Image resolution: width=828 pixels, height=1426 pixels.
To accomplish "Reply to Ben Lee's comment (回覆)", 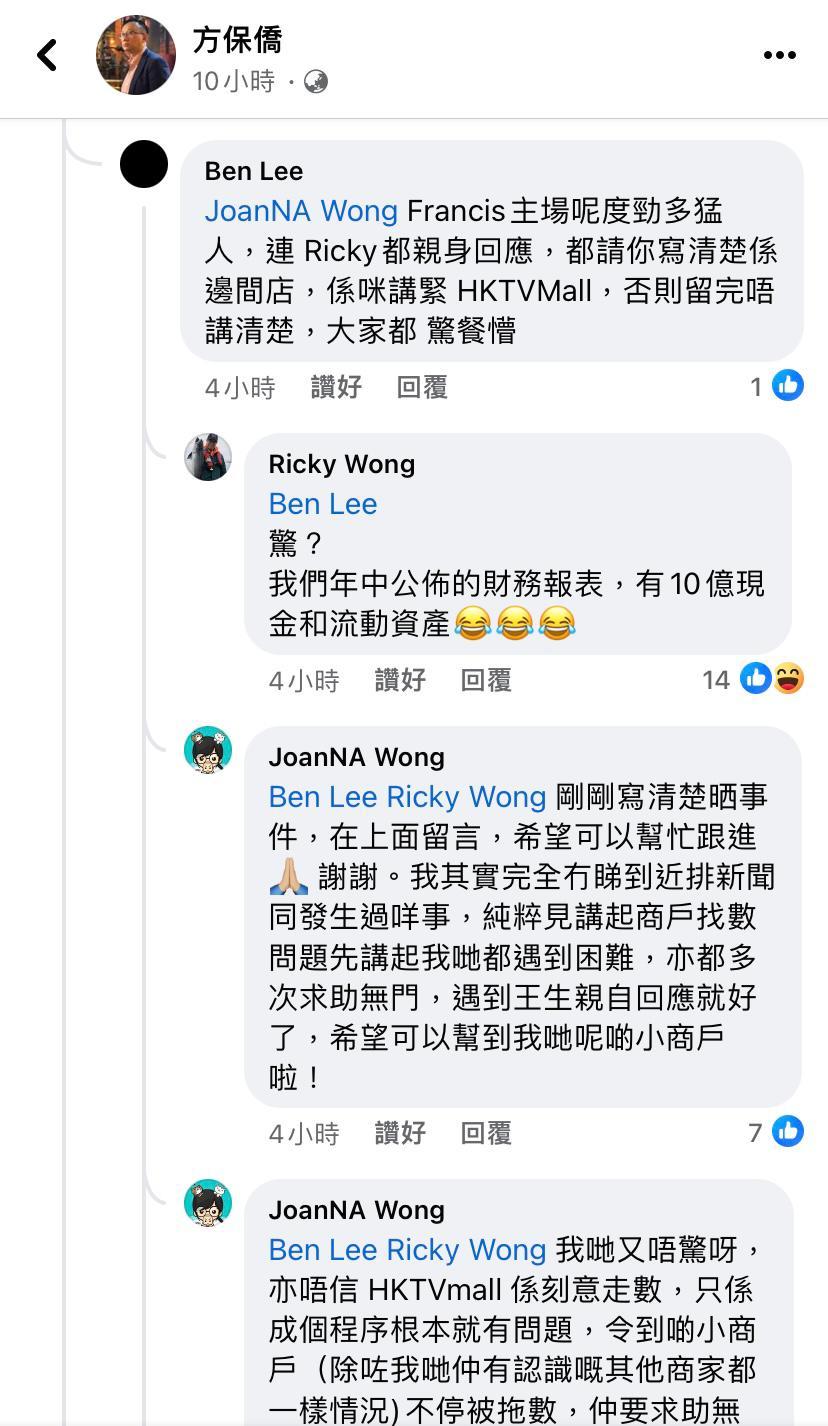I will coord(422,387).
